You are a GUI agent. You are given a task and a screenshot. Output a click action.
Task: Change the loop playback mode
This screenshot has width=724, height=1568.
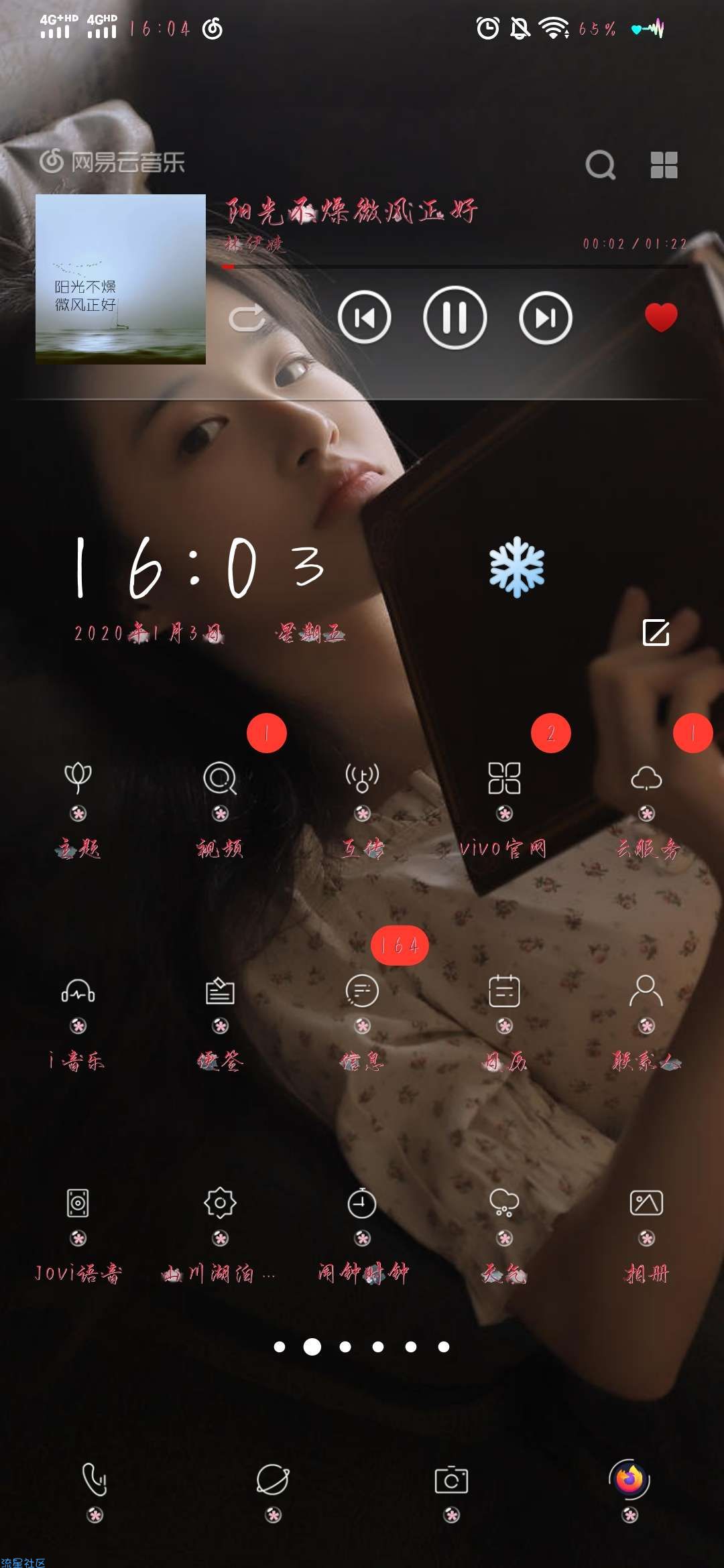(x=247, y=319)
